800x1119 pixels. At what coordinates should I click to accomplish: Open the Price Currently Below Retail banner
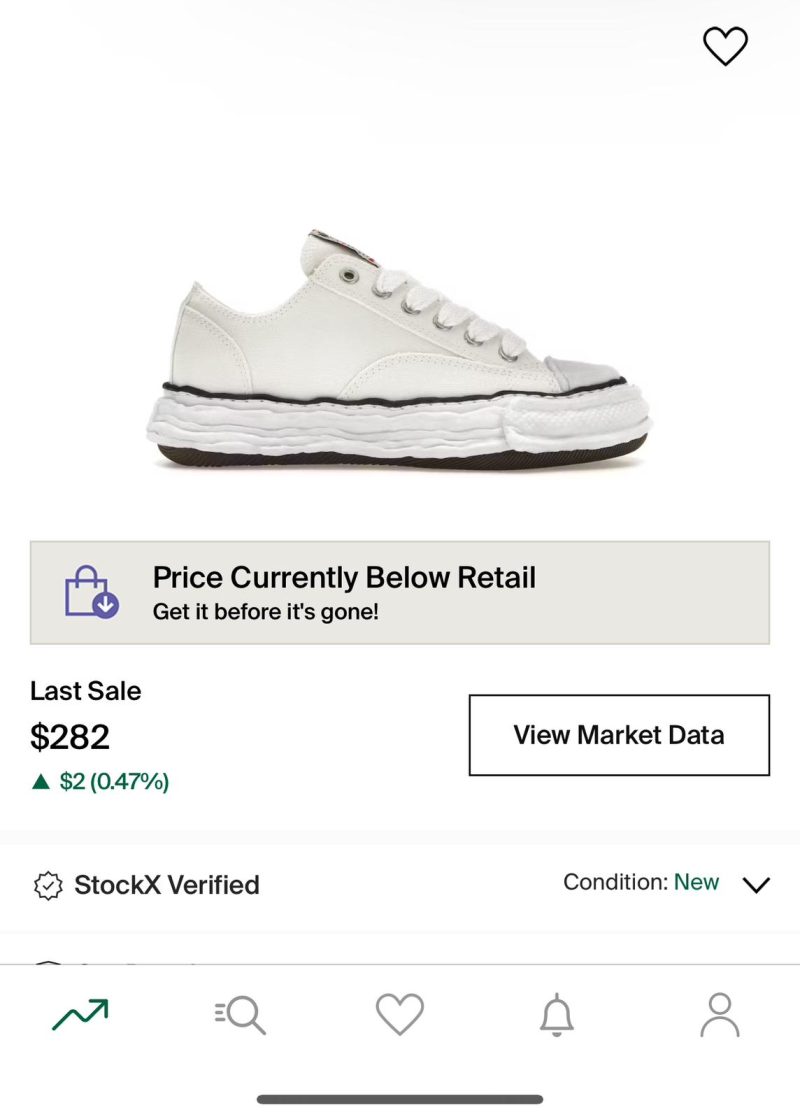400,592
